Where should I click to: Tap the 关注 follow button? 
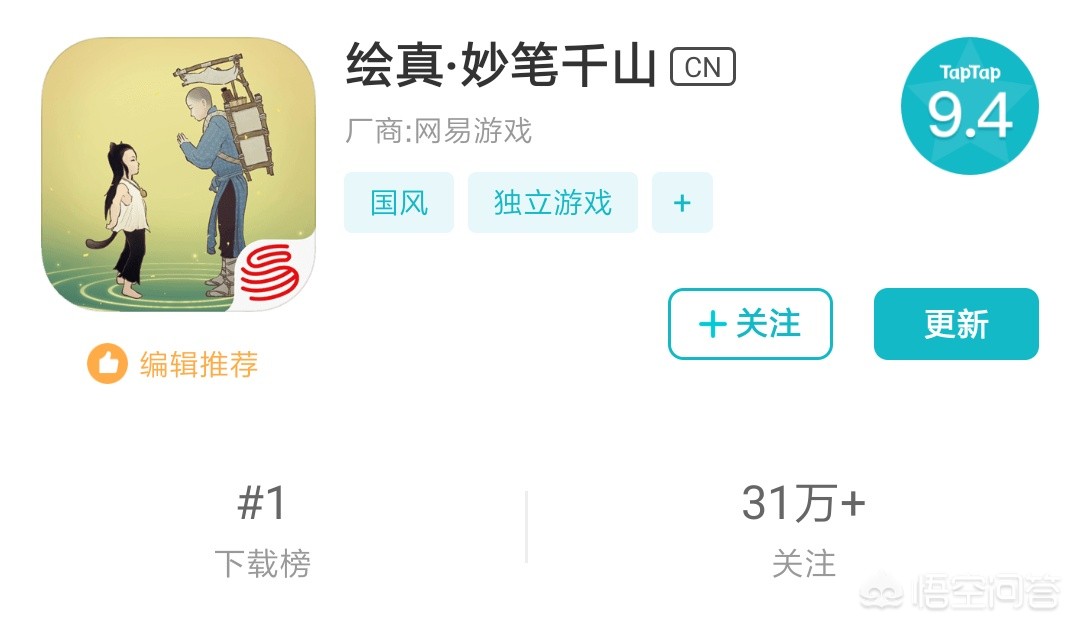click(750, 324)
